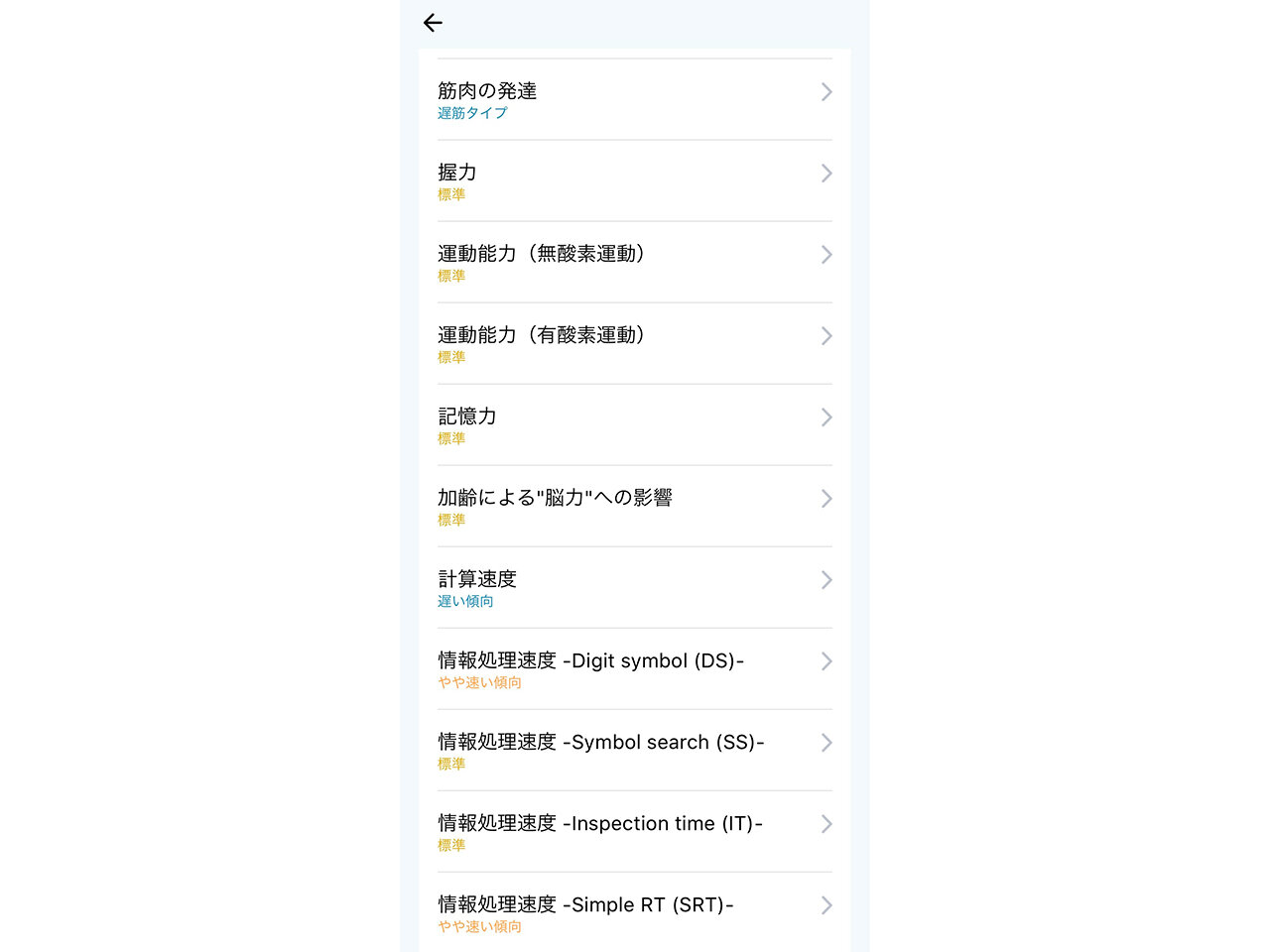Open 情報処理速度 Digit symbol (DS) row
1270x952 pixels.
coord(634,668)
